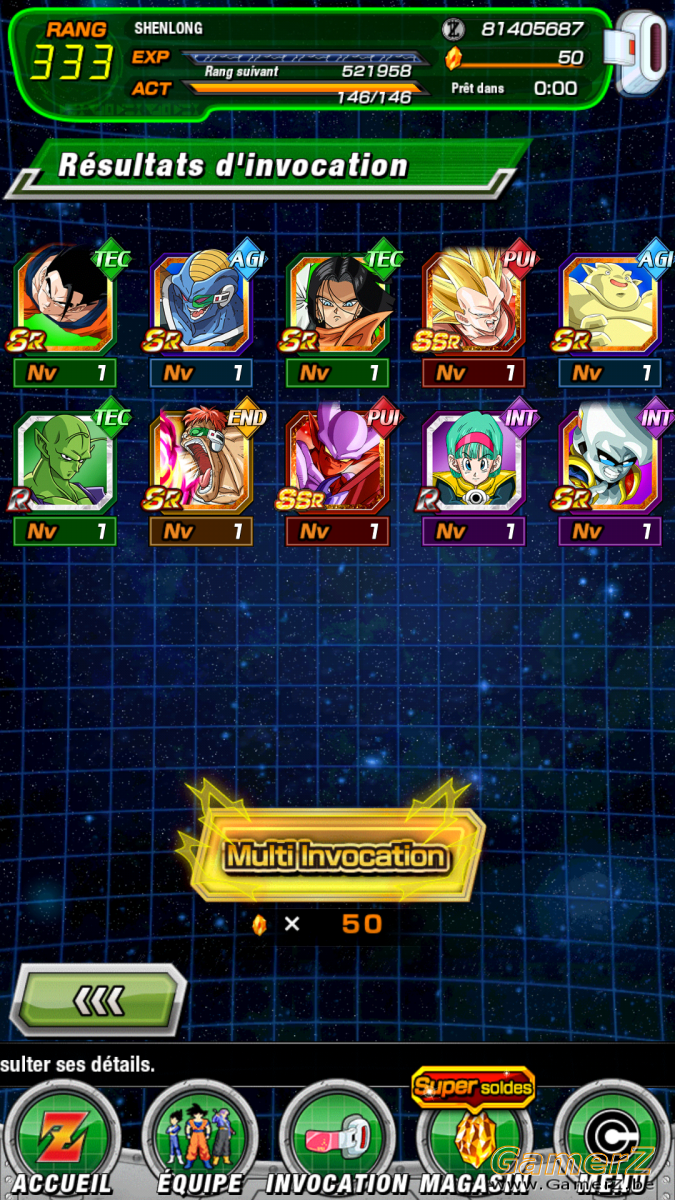
Task: Tap the scouter device icon at top right
Action: 642,54
